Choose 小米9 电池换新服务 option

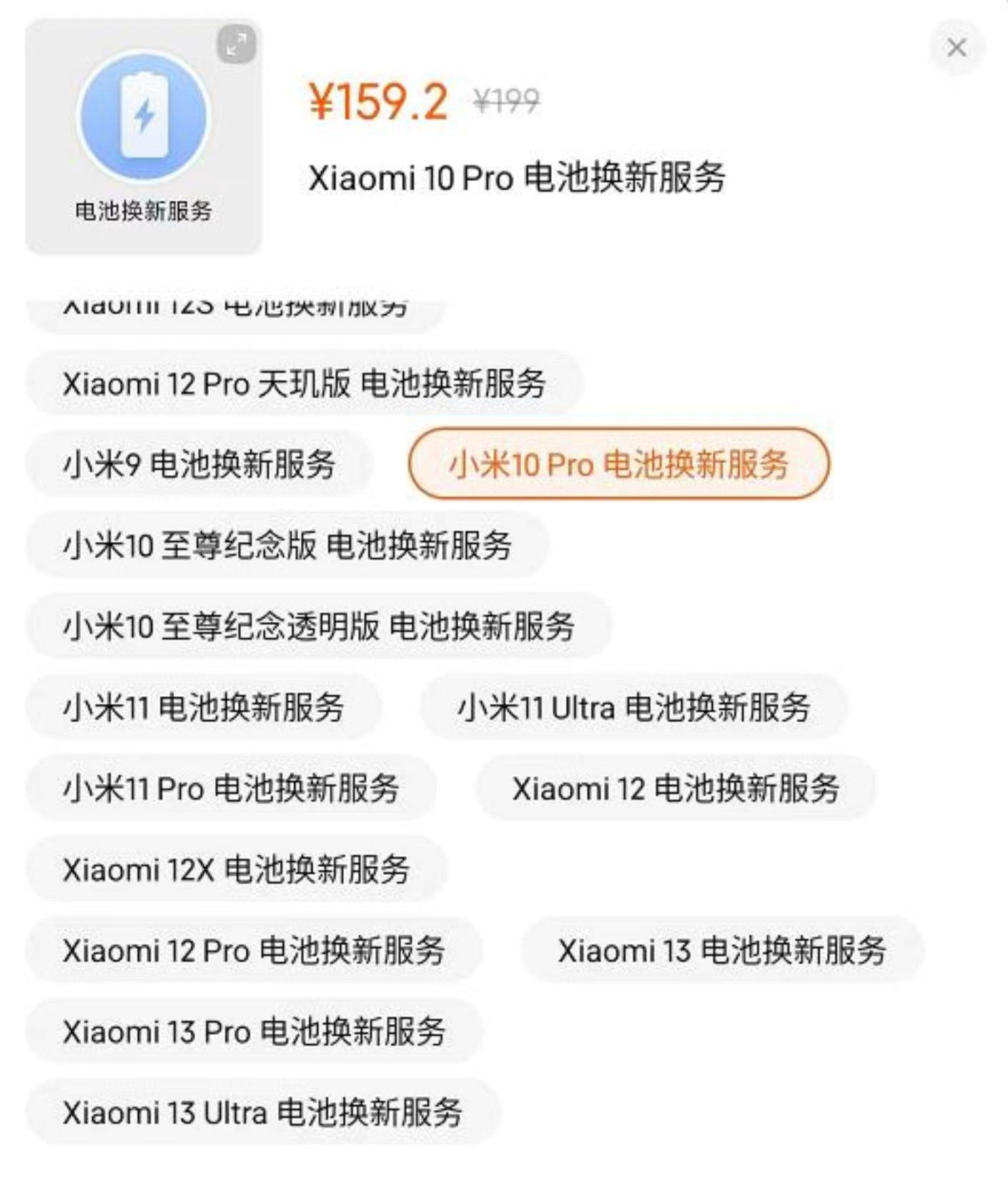coord(199,465)
